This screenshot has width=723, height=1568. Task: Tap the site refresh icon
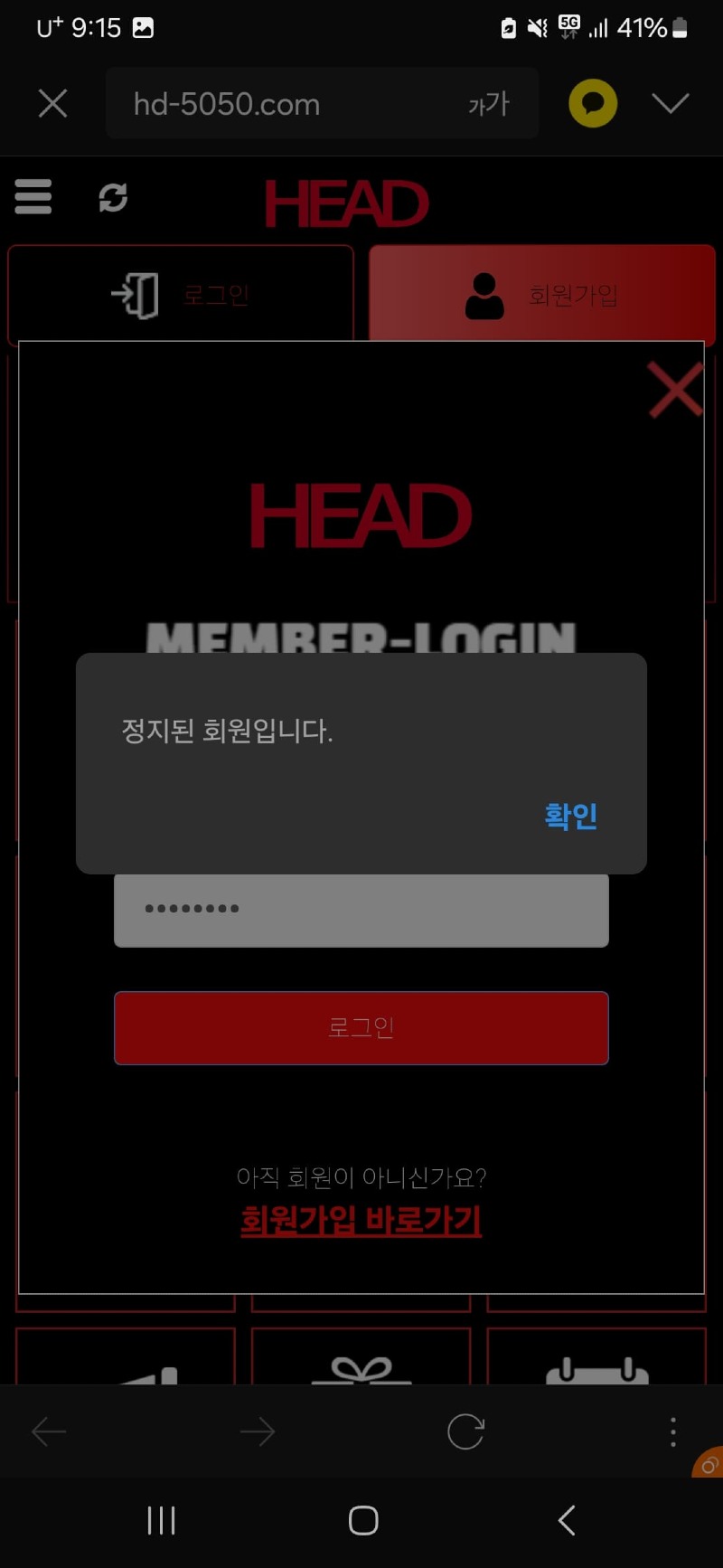pyautogui.click(x=113, y=197)
